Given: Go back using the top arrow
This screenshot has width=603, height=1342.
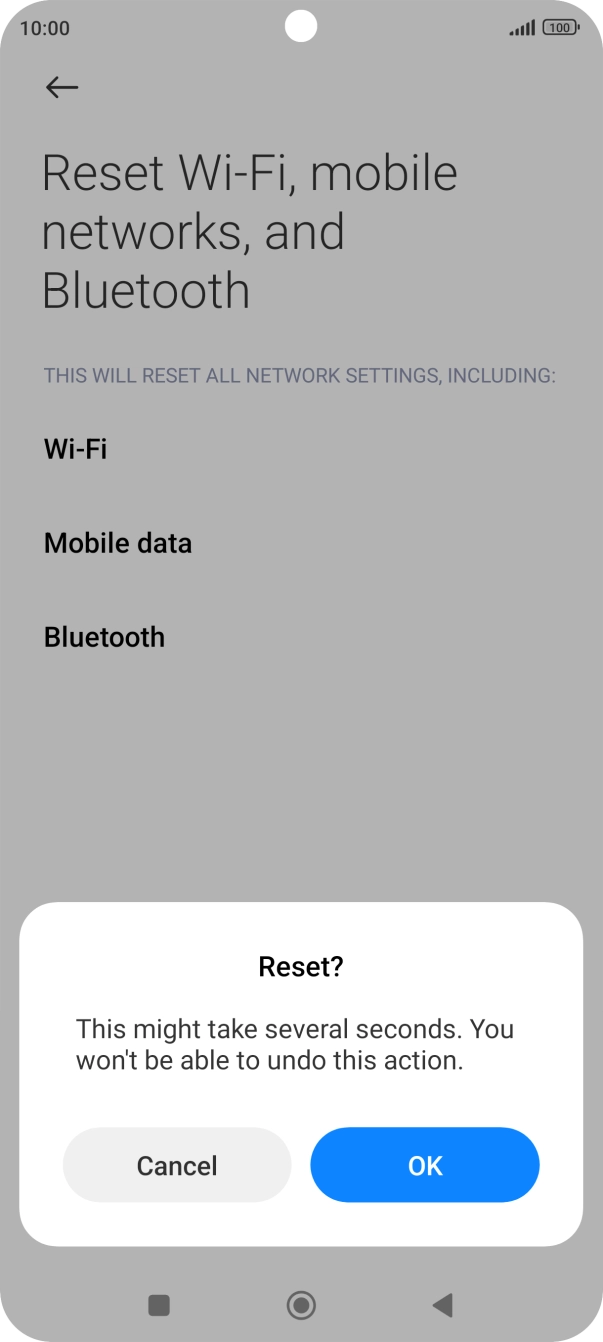Looking at the screenshot, I should pos(62,88).
